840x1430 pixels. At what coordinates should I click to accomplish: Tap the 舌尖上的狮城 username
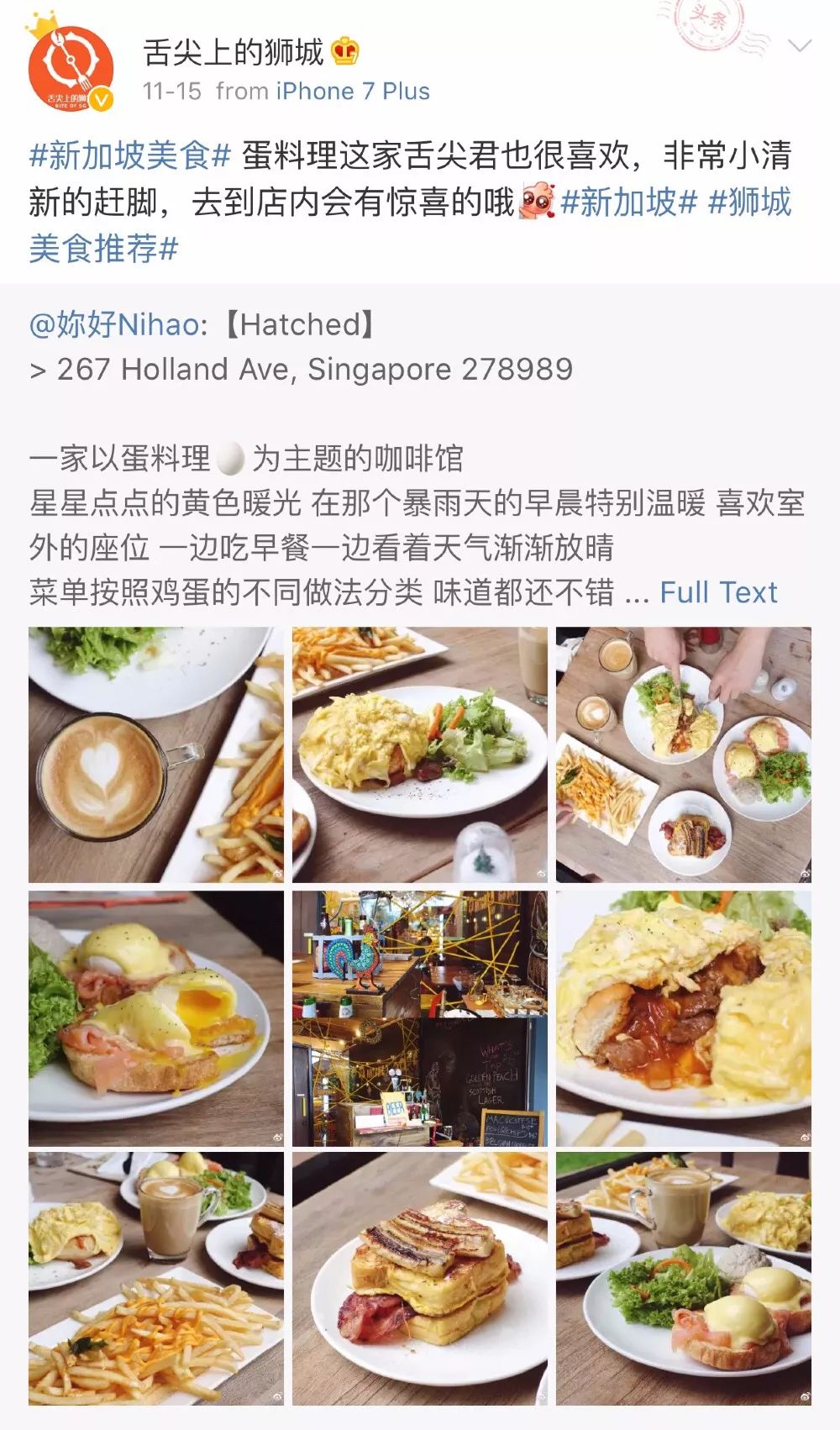coord(234,52)
